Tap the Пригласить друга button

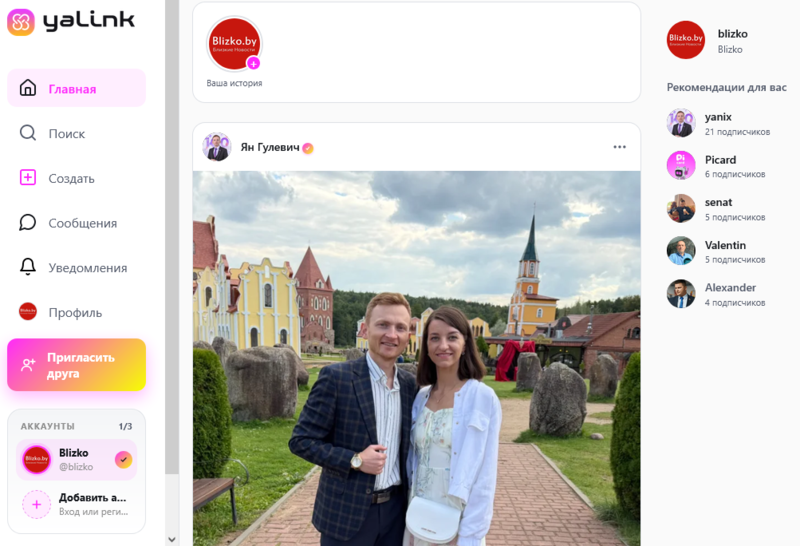pos(77,365)
